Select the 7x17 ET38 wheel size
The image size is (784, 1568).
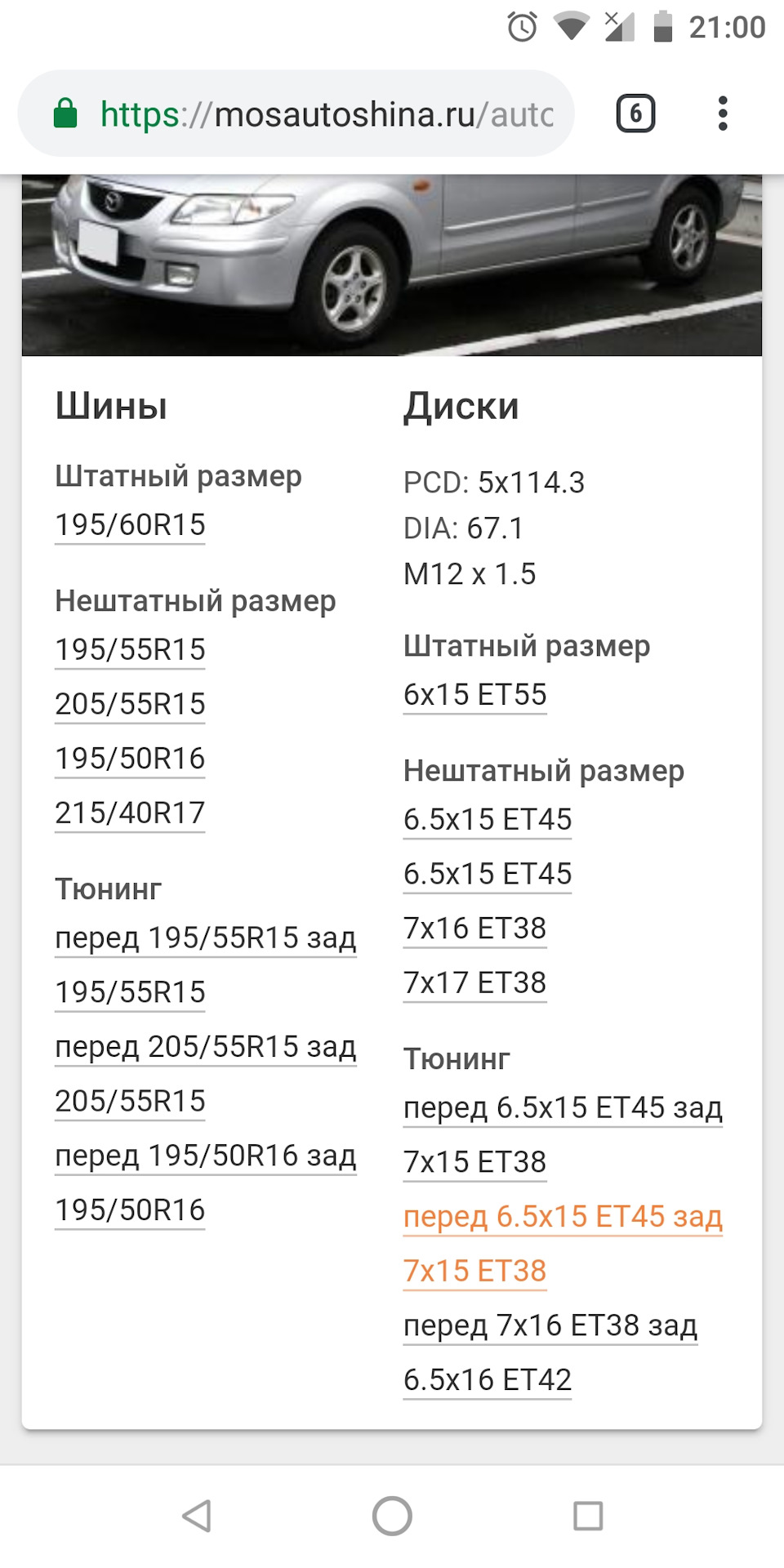tap(474, 982)
